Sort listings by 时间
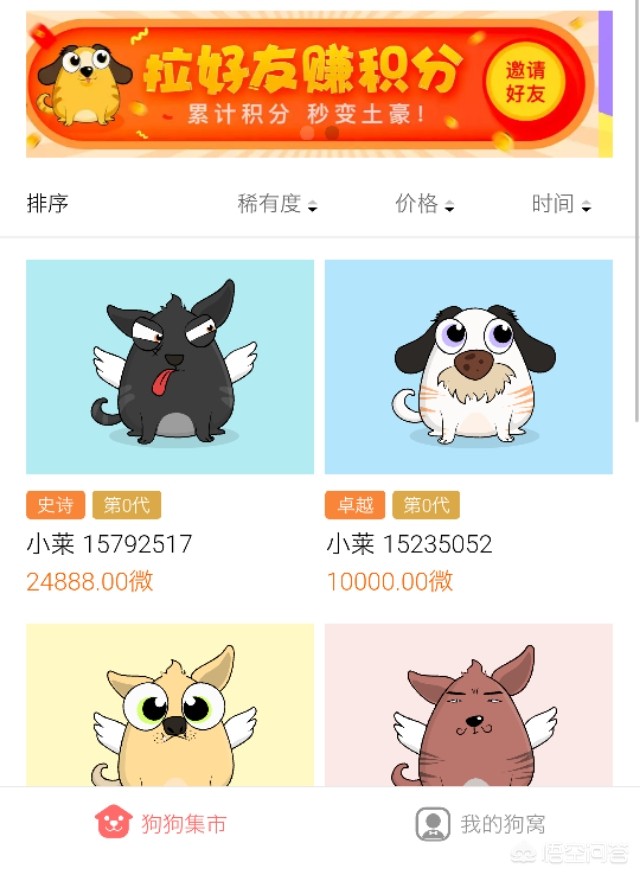 point(561,204)
